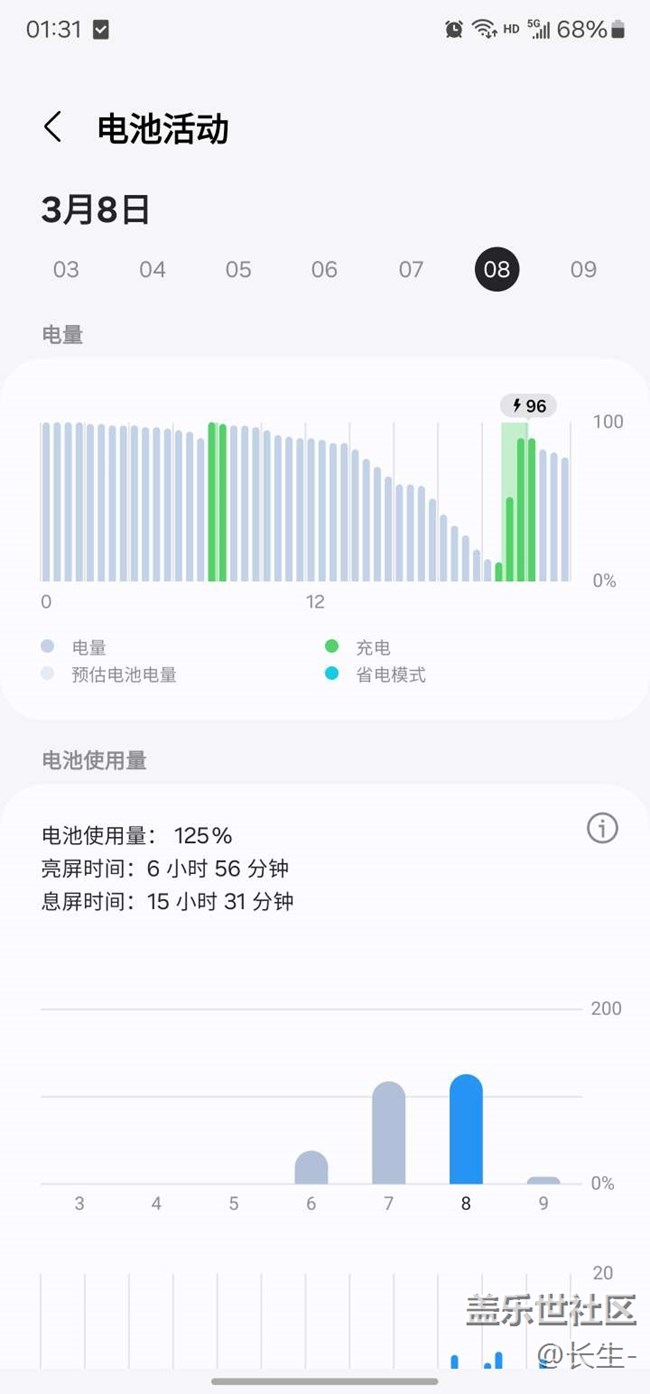Image resolution: width=650 pixels, height=1394 pixels.
Task: View battery activity for date 07
Action: [411, 269]
